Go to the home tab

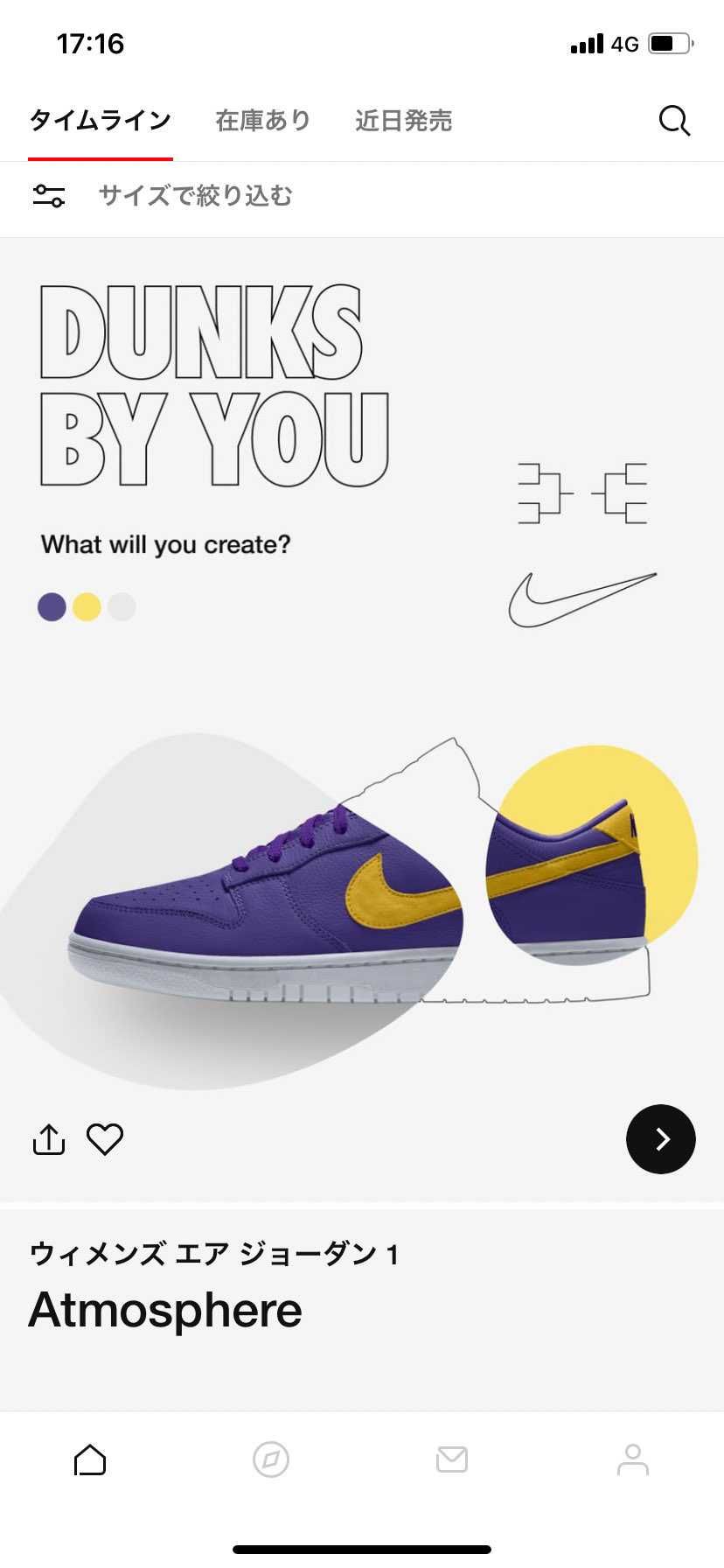[90, 1459]
